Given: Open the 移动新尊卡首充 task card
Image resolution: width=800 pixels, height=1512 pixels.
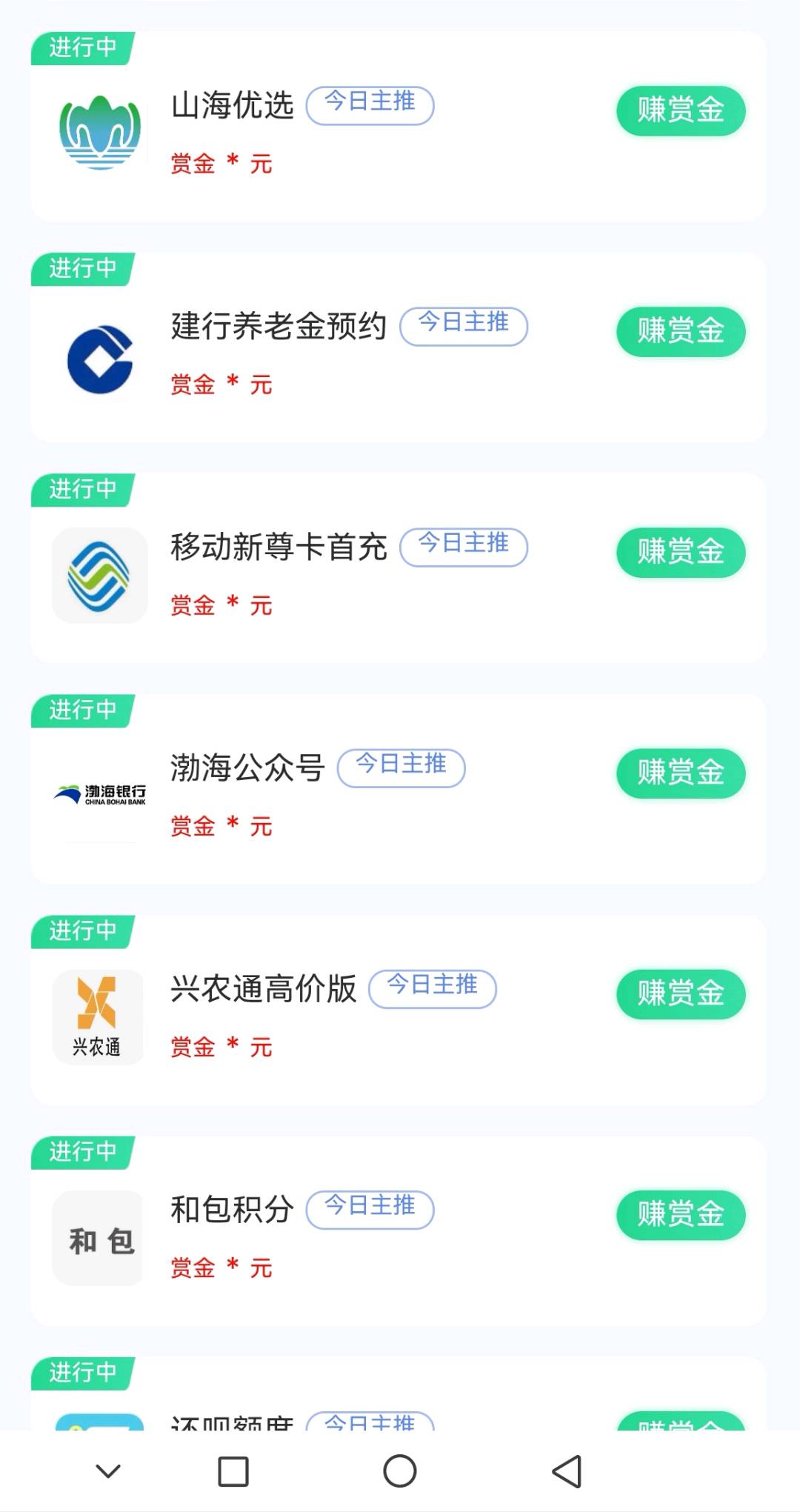Looking at the screenshot, I should (399, 568).
